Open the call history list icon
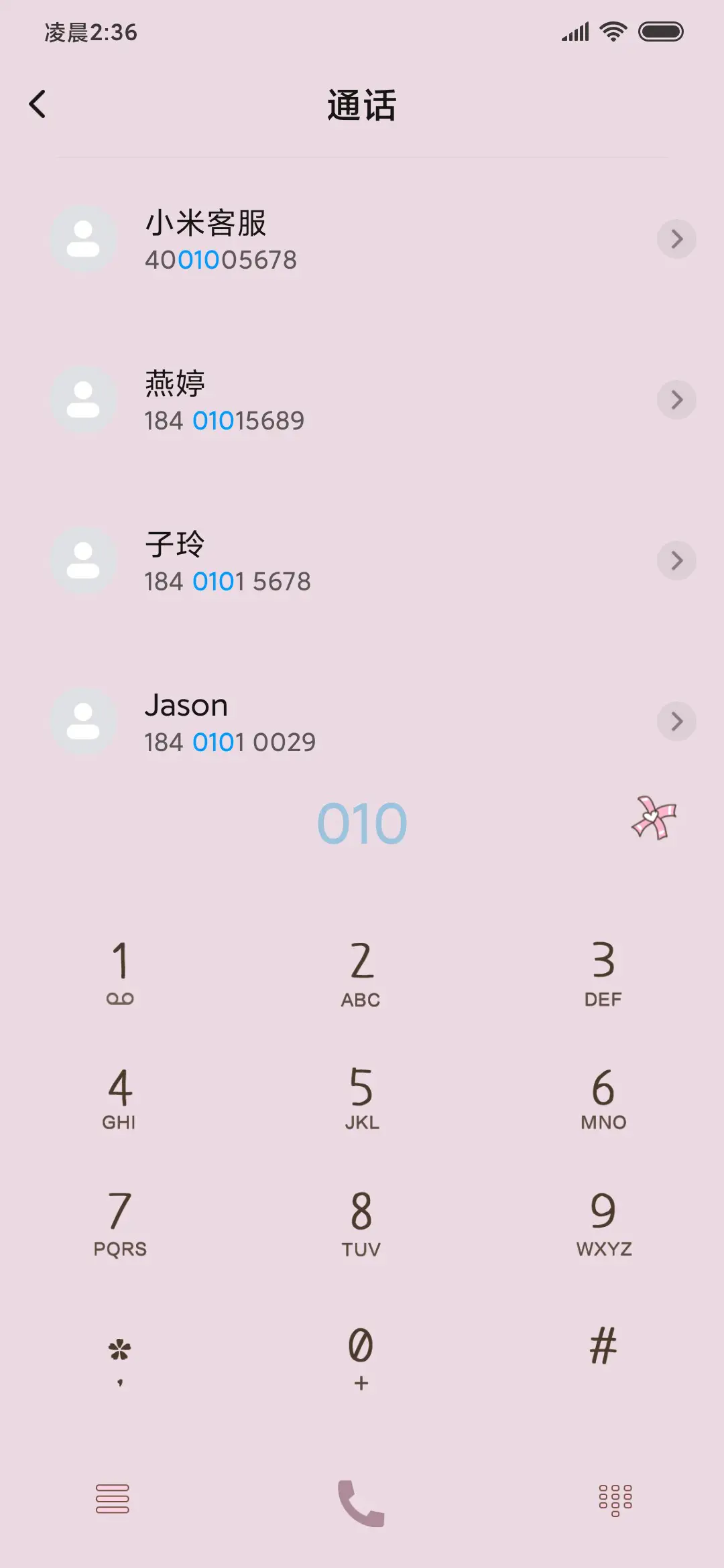Image resolution: width=724 pixels, height=1568 pixels. pyautogui.click(x=111, y=1498)
